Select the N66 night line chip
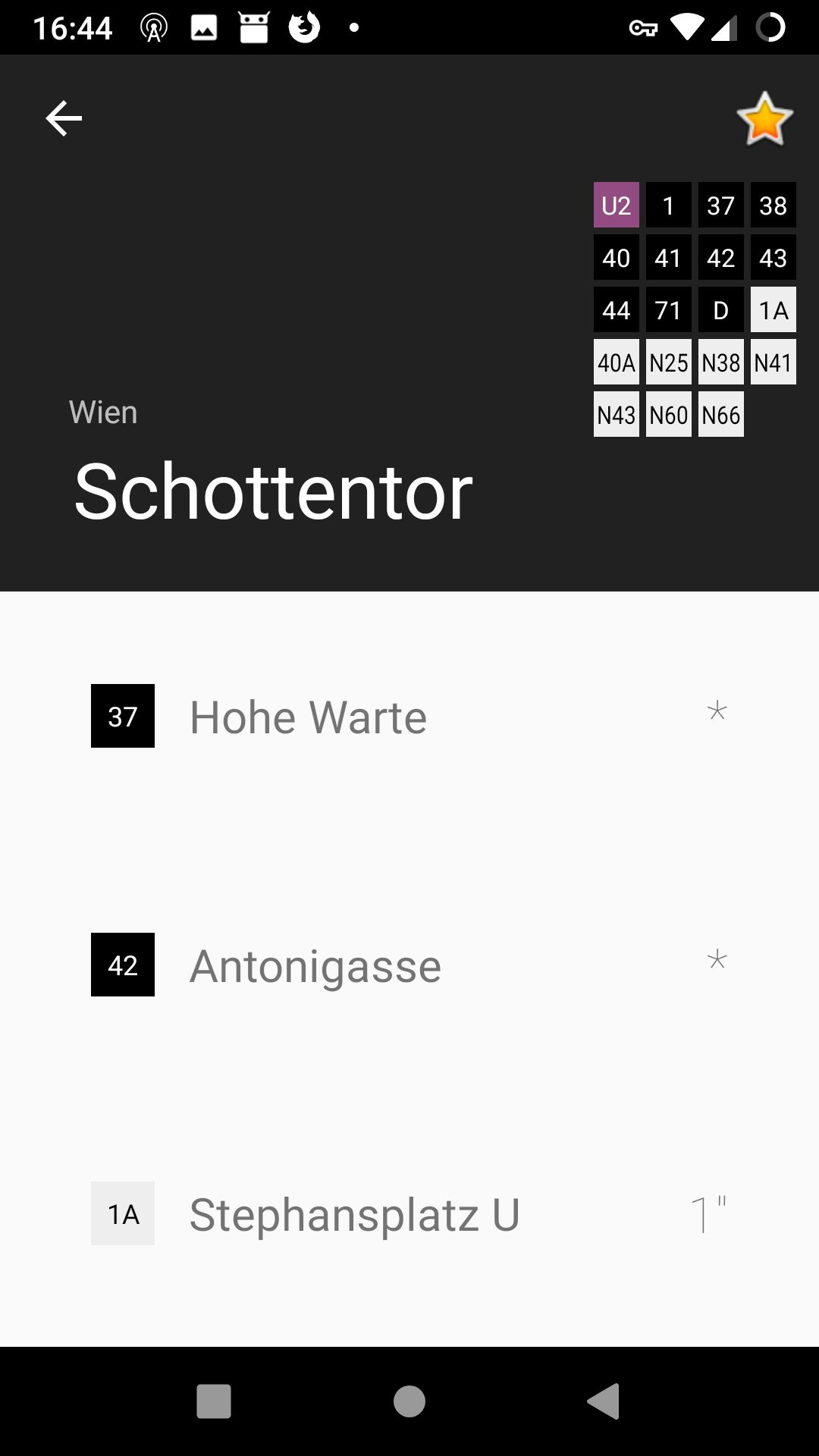Viewport: 819px width, 1456px height. pyautogui.click(x=720, y=415)
